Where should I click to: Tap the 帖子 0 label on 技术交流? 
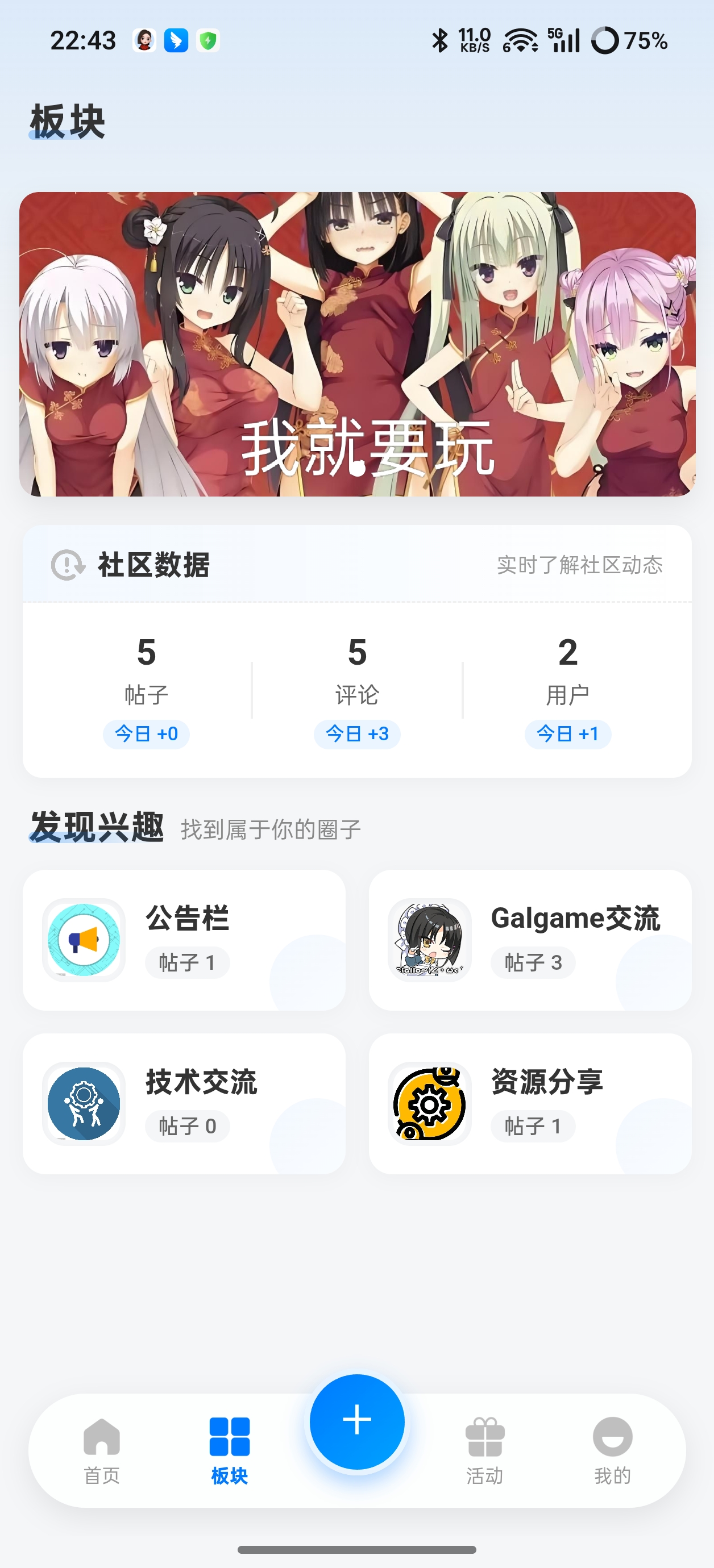tap(187, 1126)
